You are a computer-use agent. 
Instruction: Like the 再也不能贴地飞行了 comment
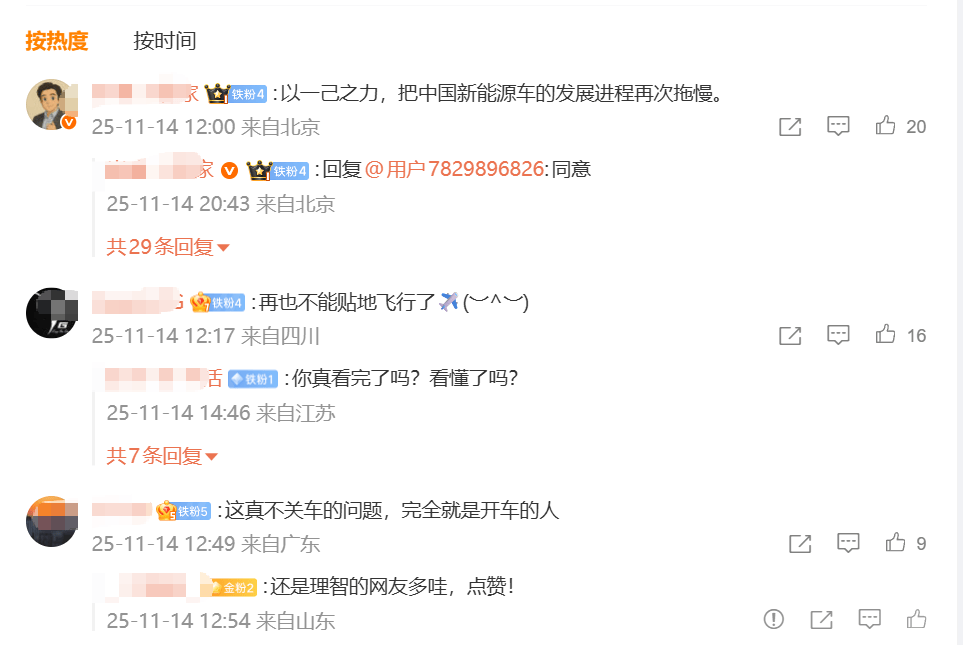[x=885, y=335]
